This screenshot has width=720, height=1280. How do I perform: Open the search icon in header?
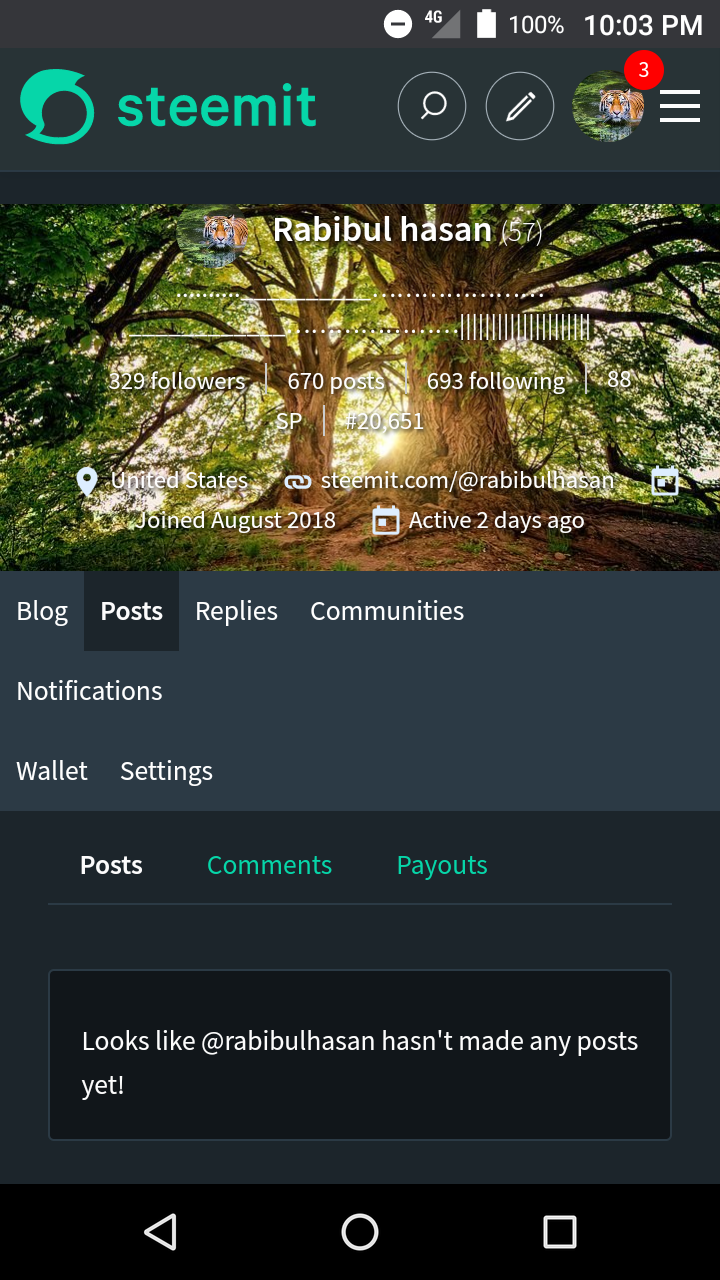click(x=432, y=106)
